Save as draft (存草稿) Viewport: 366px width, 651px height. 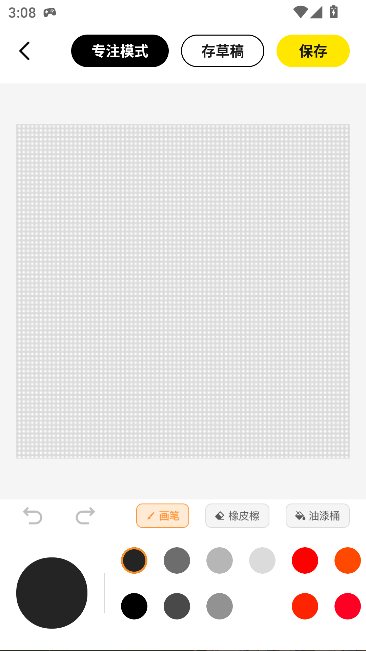pyautogui.click(x=222, y=51)
